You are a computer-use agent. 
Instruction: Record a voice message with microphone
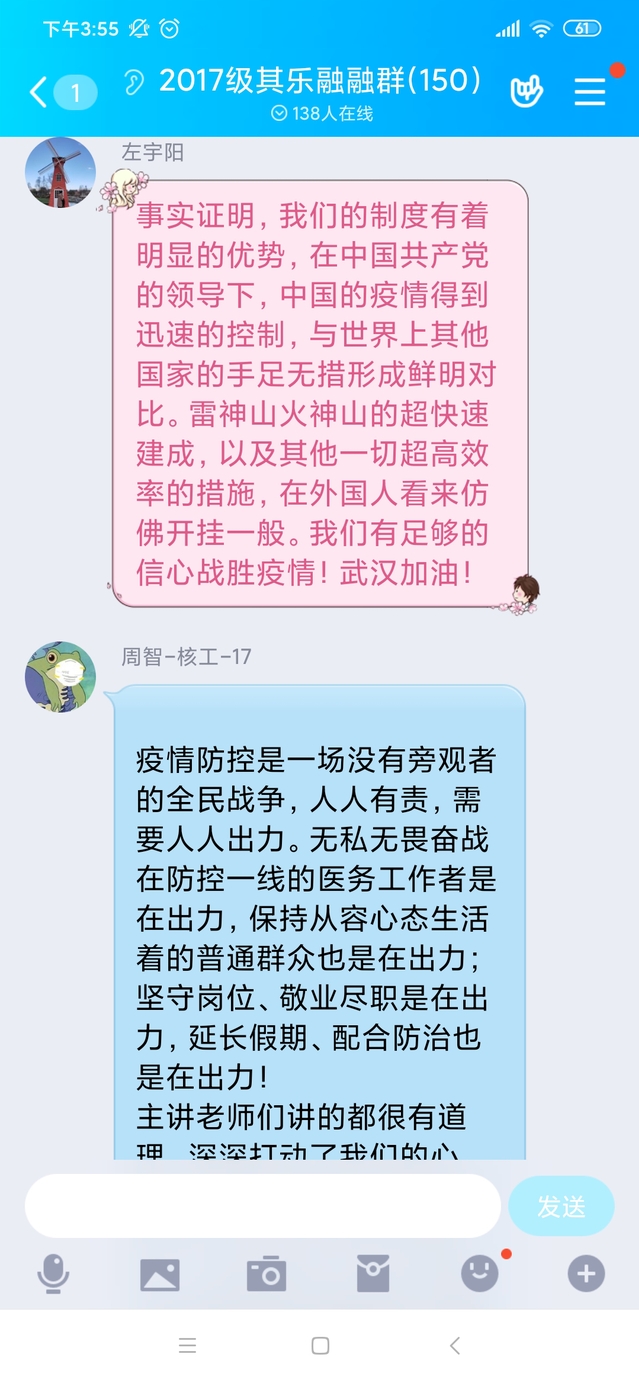pyautogui.click(x=53, y=1274)
